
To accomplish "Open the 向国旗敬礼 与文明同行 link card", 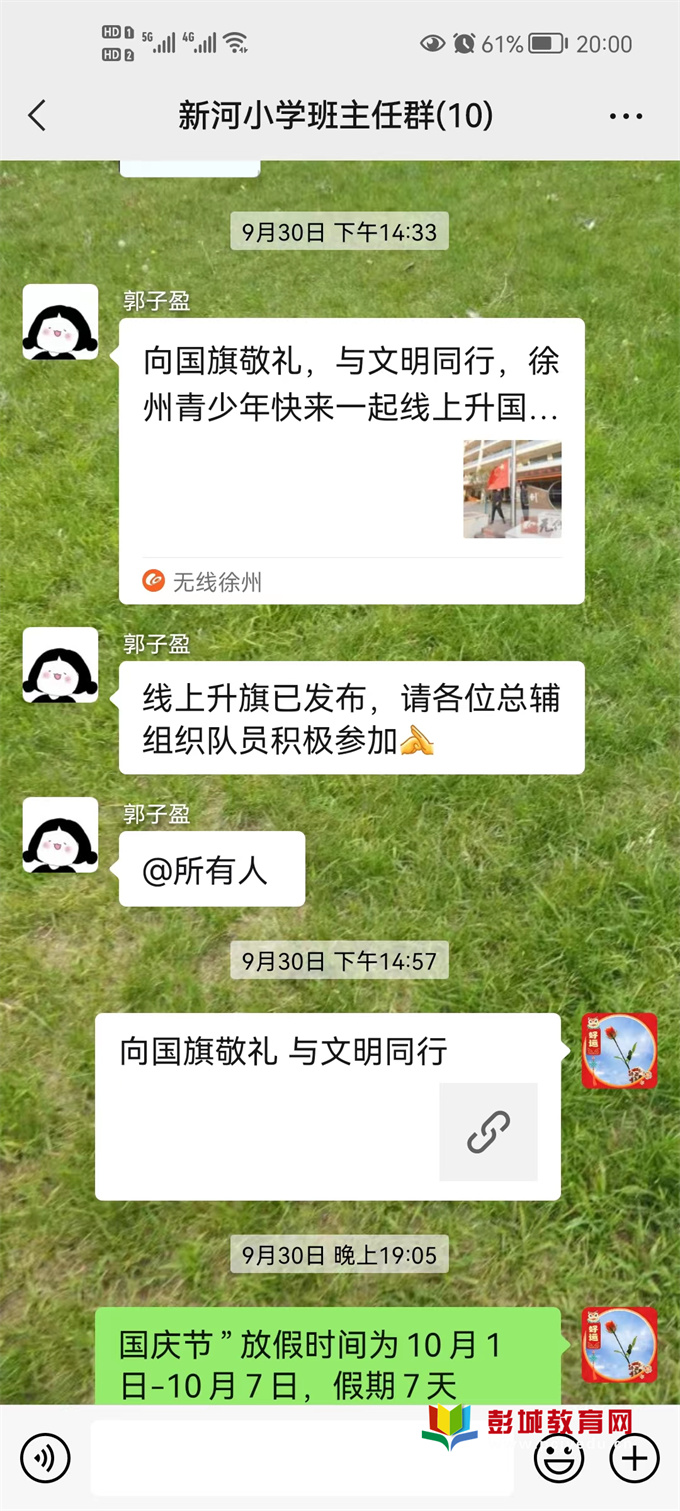I will coord(327,1106).
